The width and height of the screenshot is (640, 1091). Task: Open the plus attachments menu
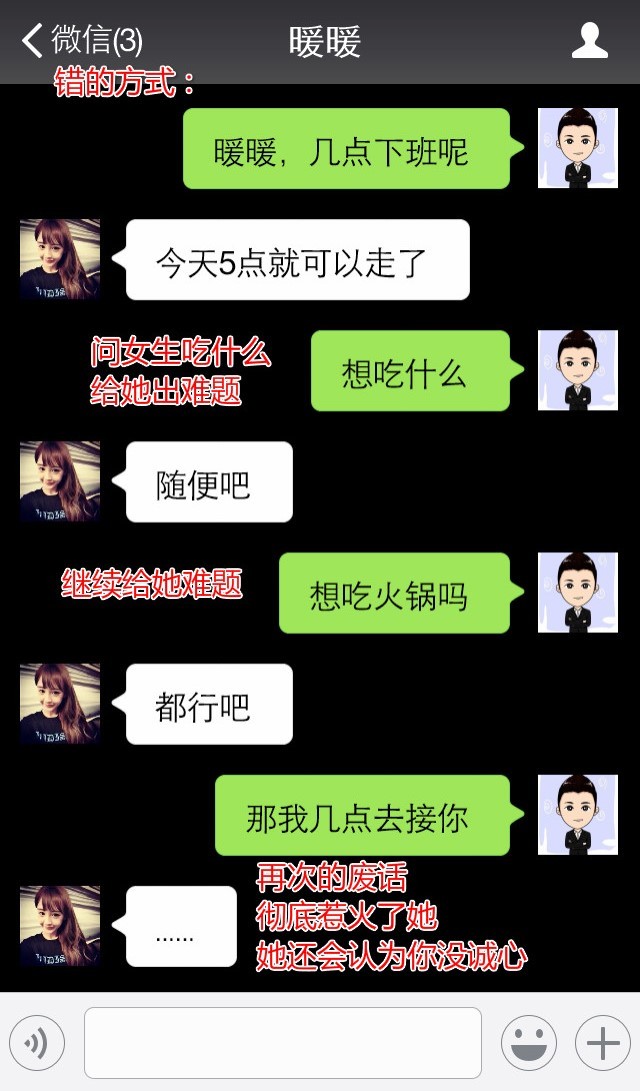[x=602, y=1043]
